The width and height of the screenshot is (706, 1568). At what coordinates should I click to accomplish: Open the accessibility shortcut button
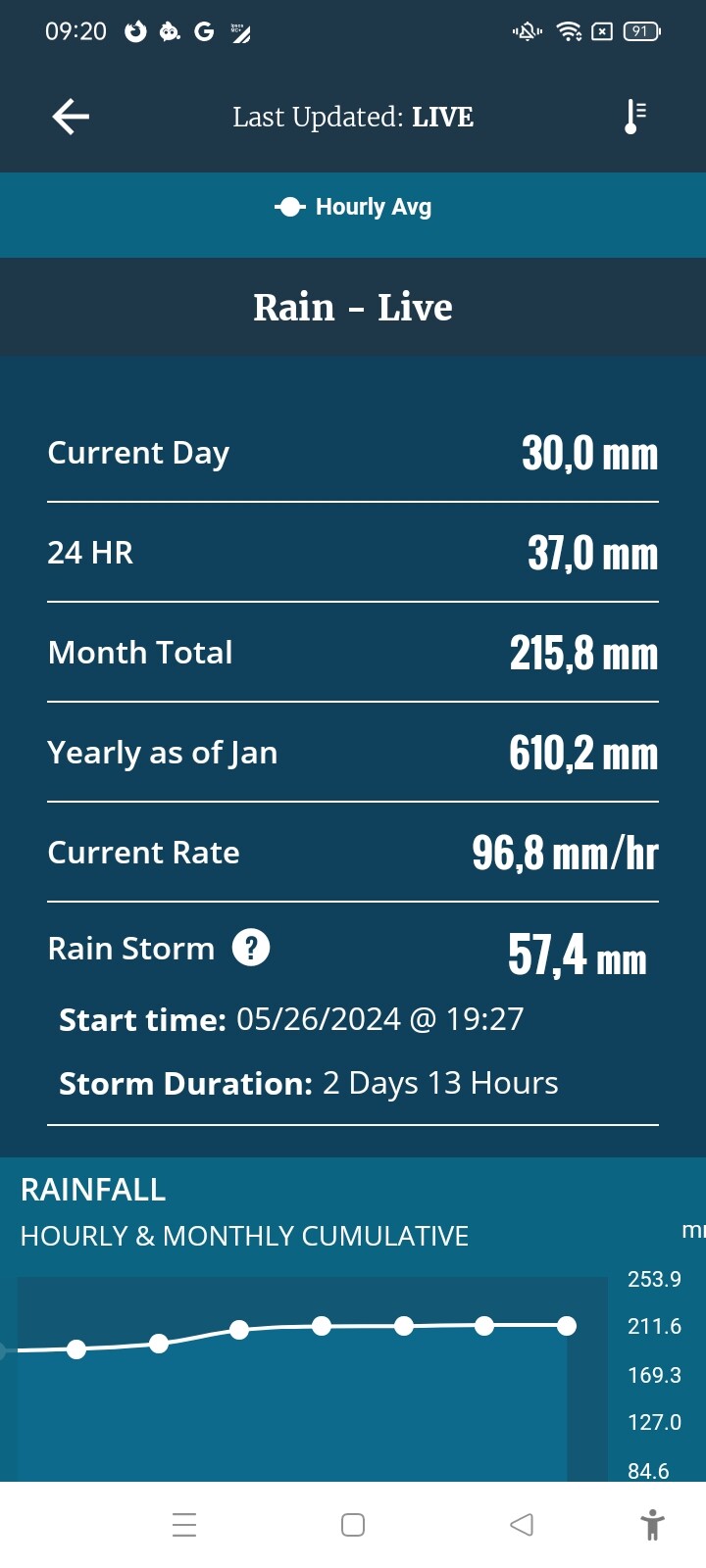652,1525
